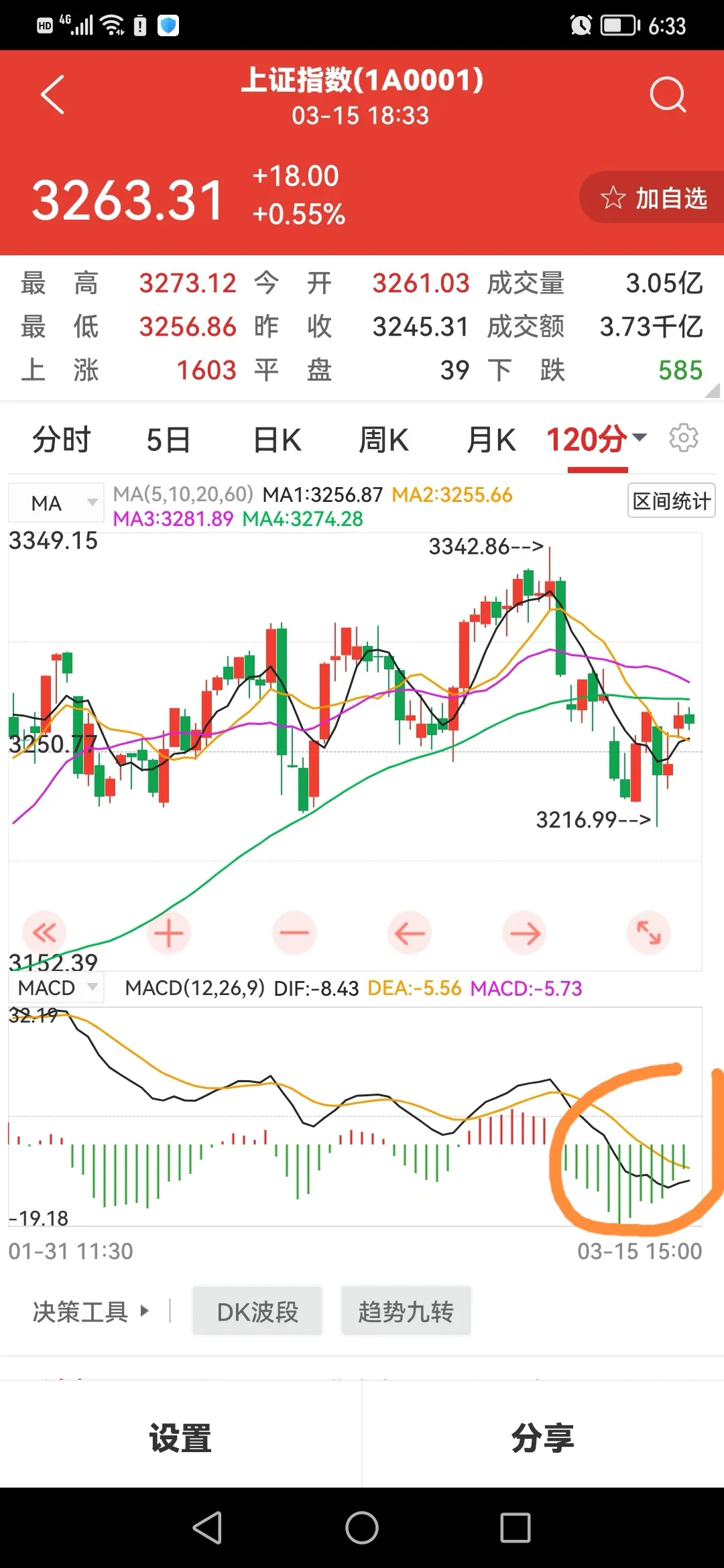Zoom in the chart with plus button
The height and width of the screenshot is (1568, 724).
(x=169, y=933)
